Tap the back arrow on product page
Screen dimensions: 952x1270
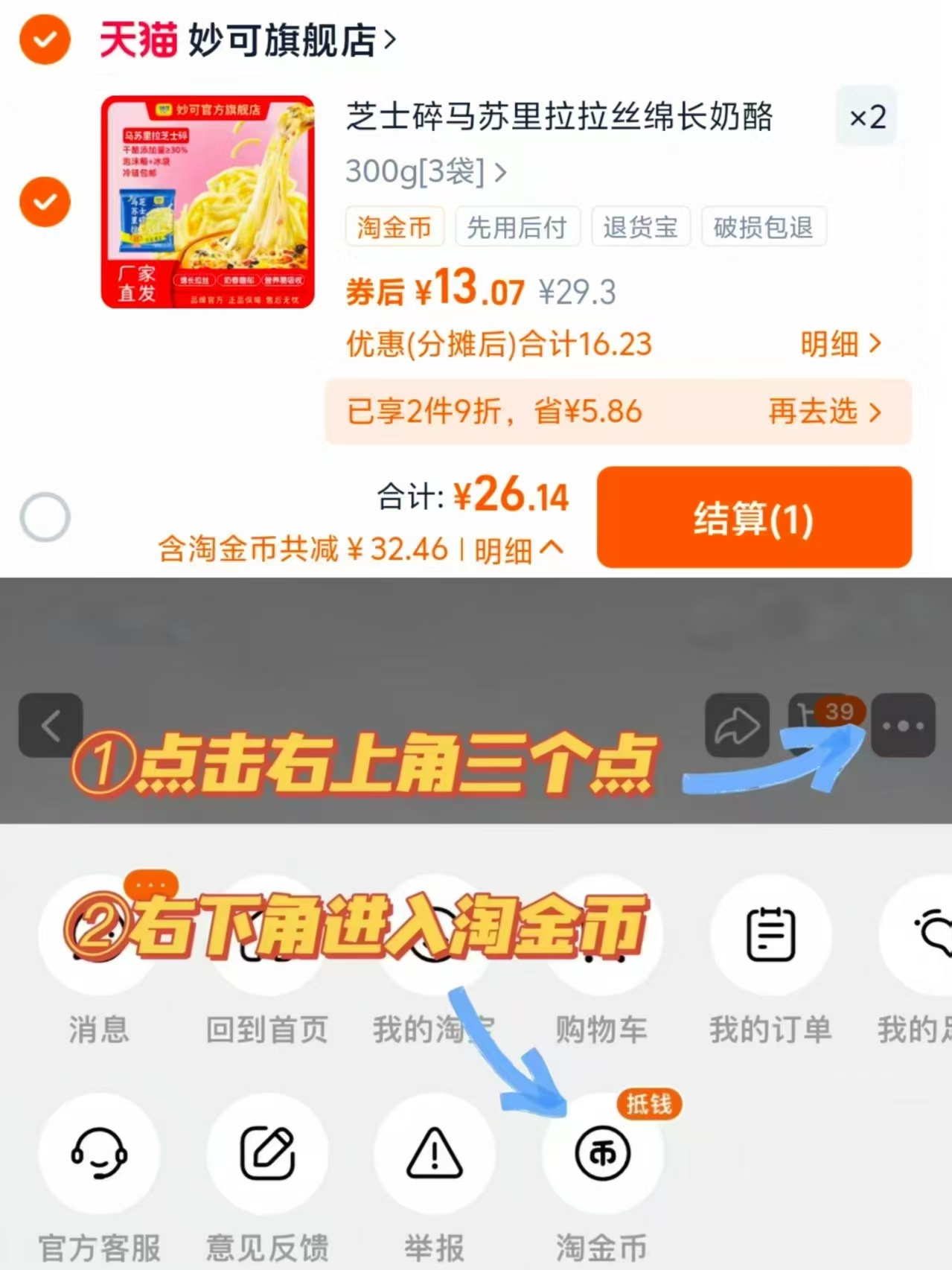tap(51, 725)
